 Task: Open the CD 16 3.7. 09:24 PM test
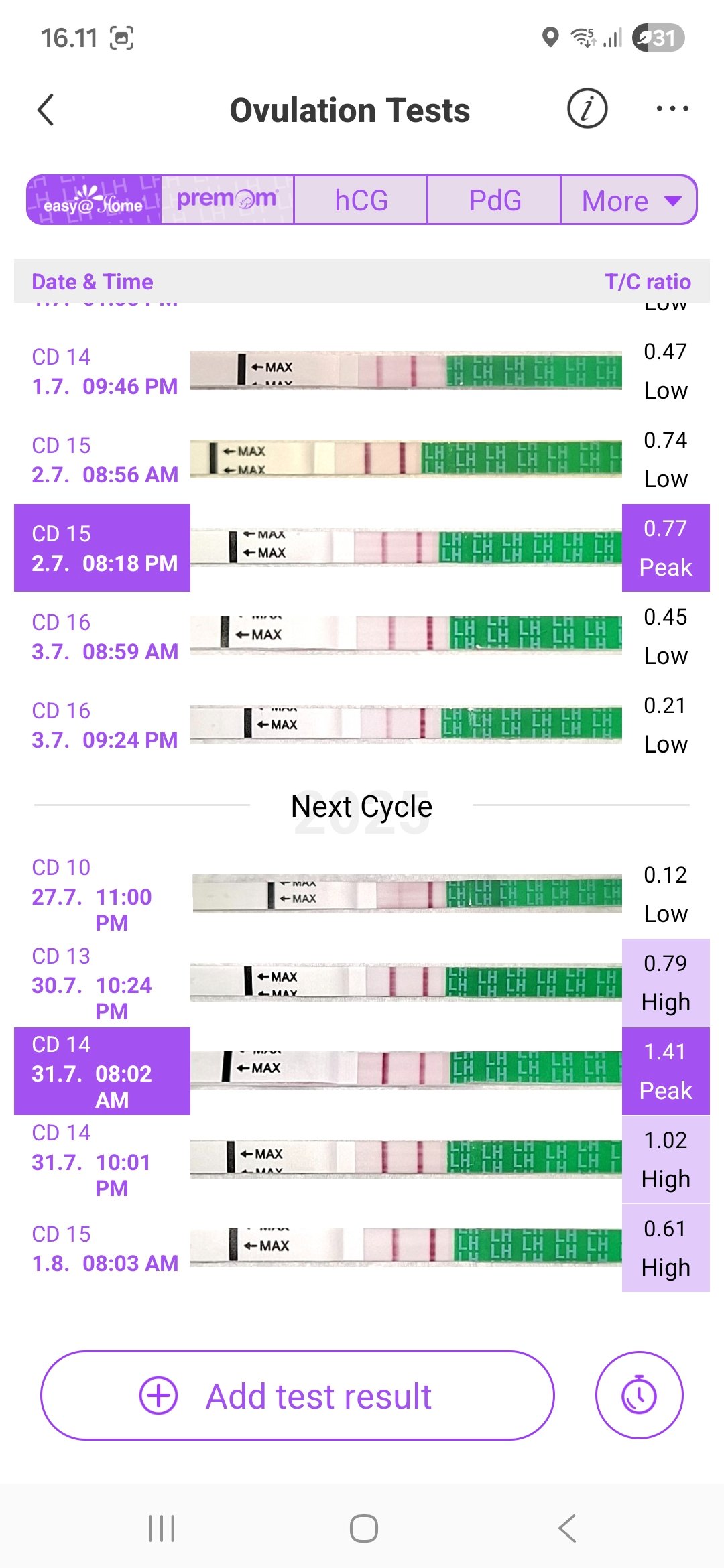(362, 725)
